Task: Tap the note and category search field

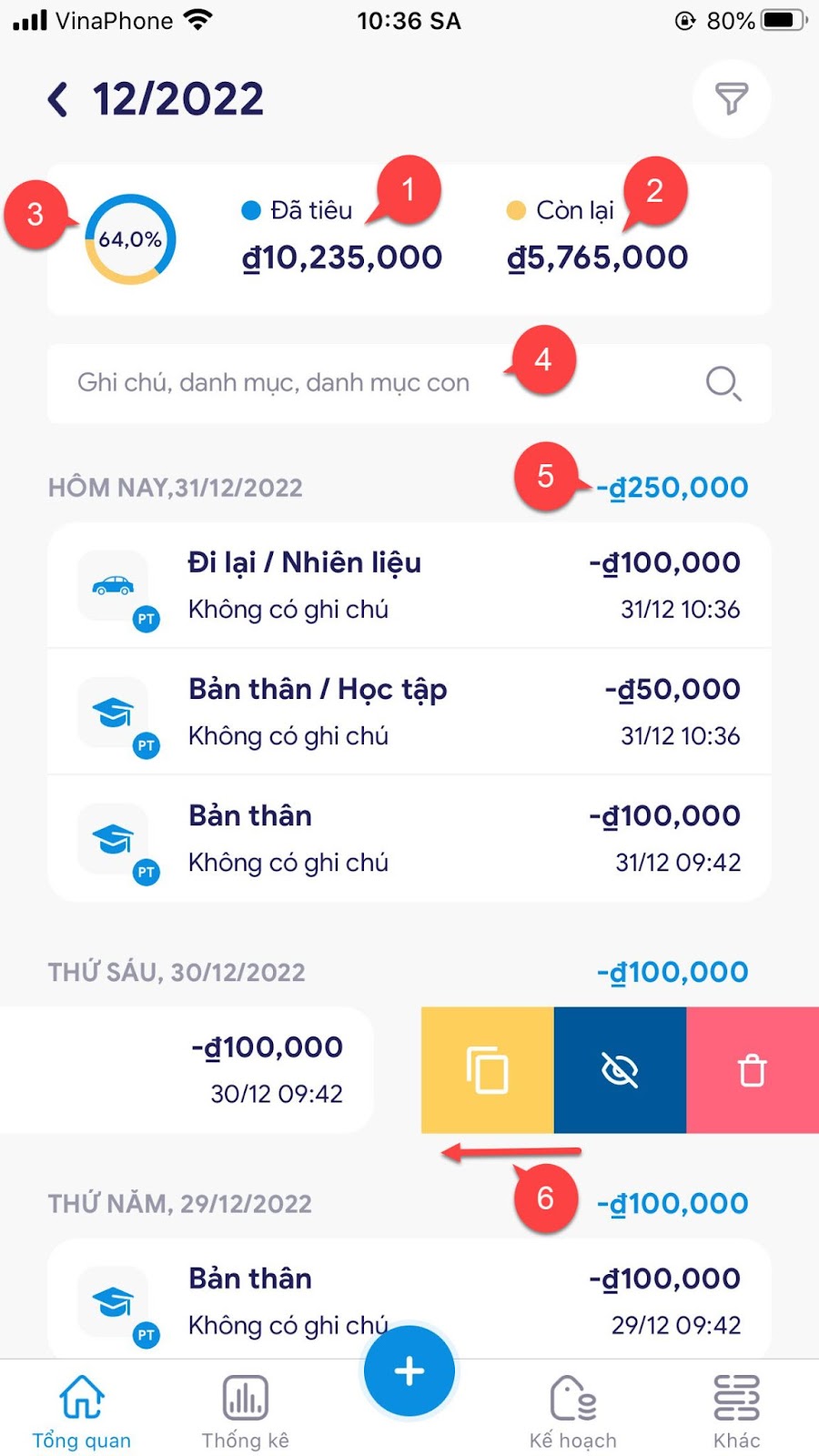Action: pyautogui.click(x=409, y=383)
